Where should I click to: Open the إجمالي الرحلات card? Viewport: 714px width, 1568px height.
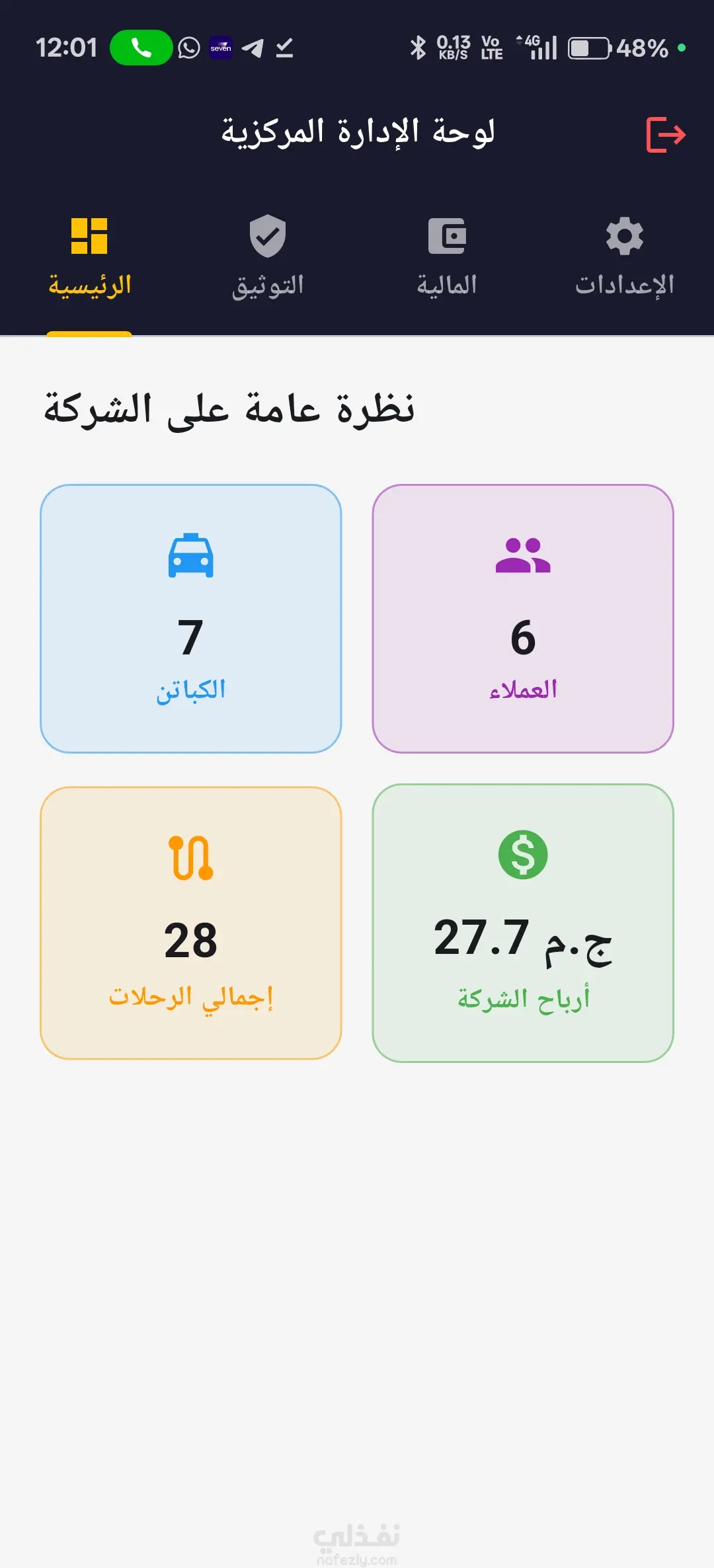(191, 923)
